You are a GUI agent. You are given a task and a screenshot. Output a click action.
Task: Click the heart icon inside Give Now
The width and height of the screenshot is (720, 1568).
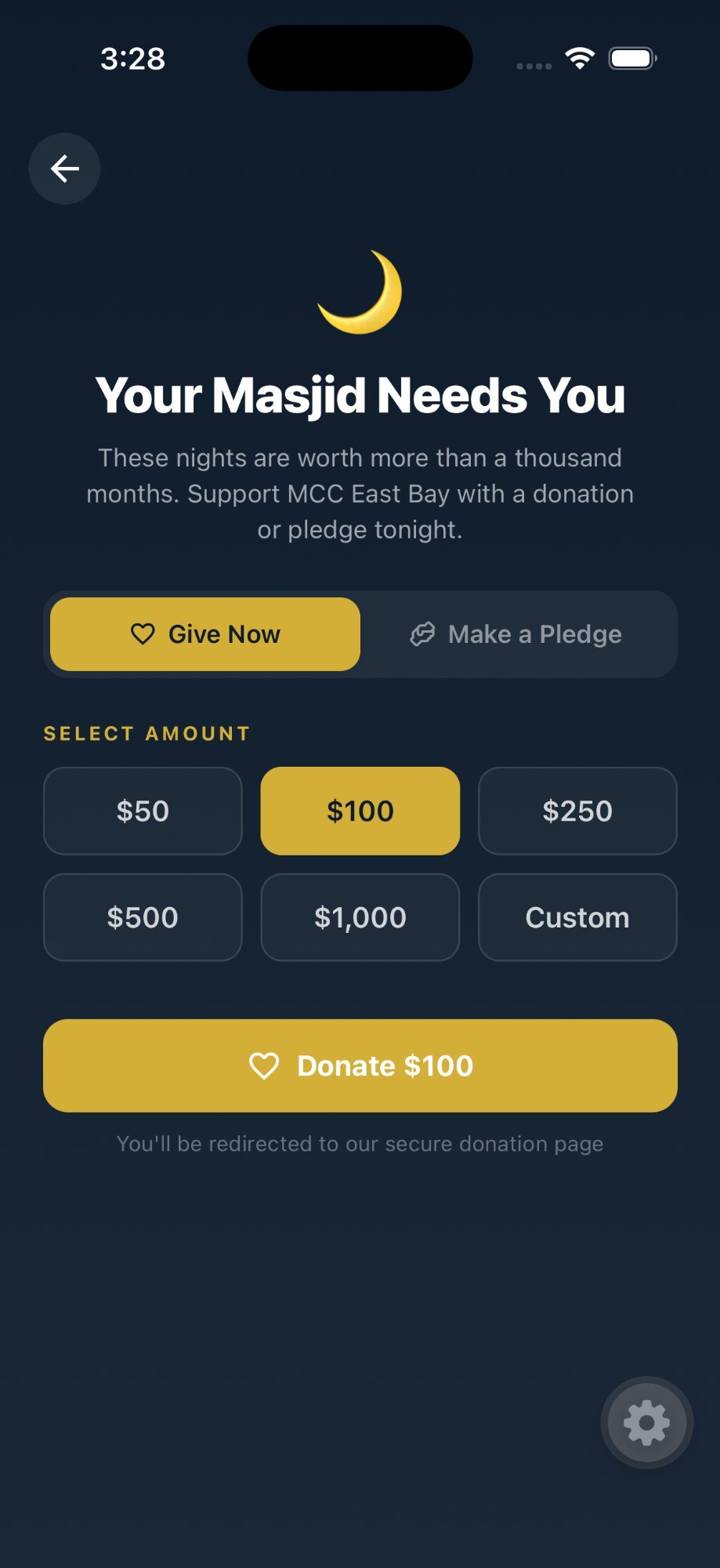pos(143,634)
